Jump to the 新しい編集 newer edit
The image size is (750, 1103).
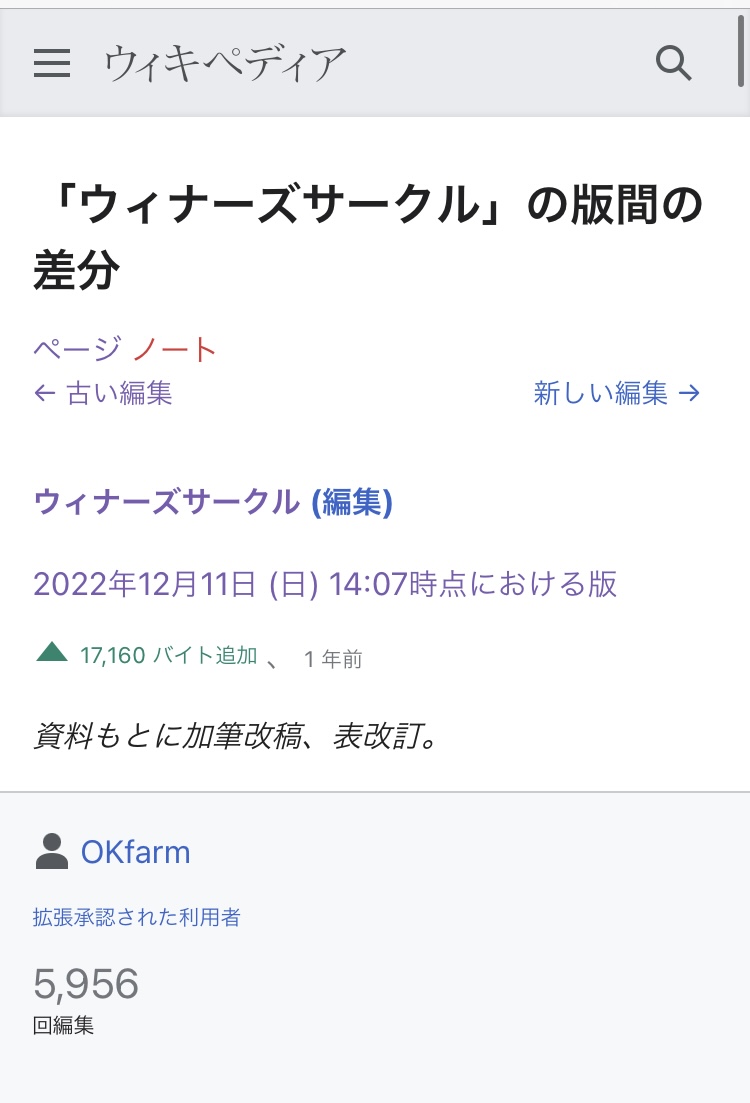point(617,393)
